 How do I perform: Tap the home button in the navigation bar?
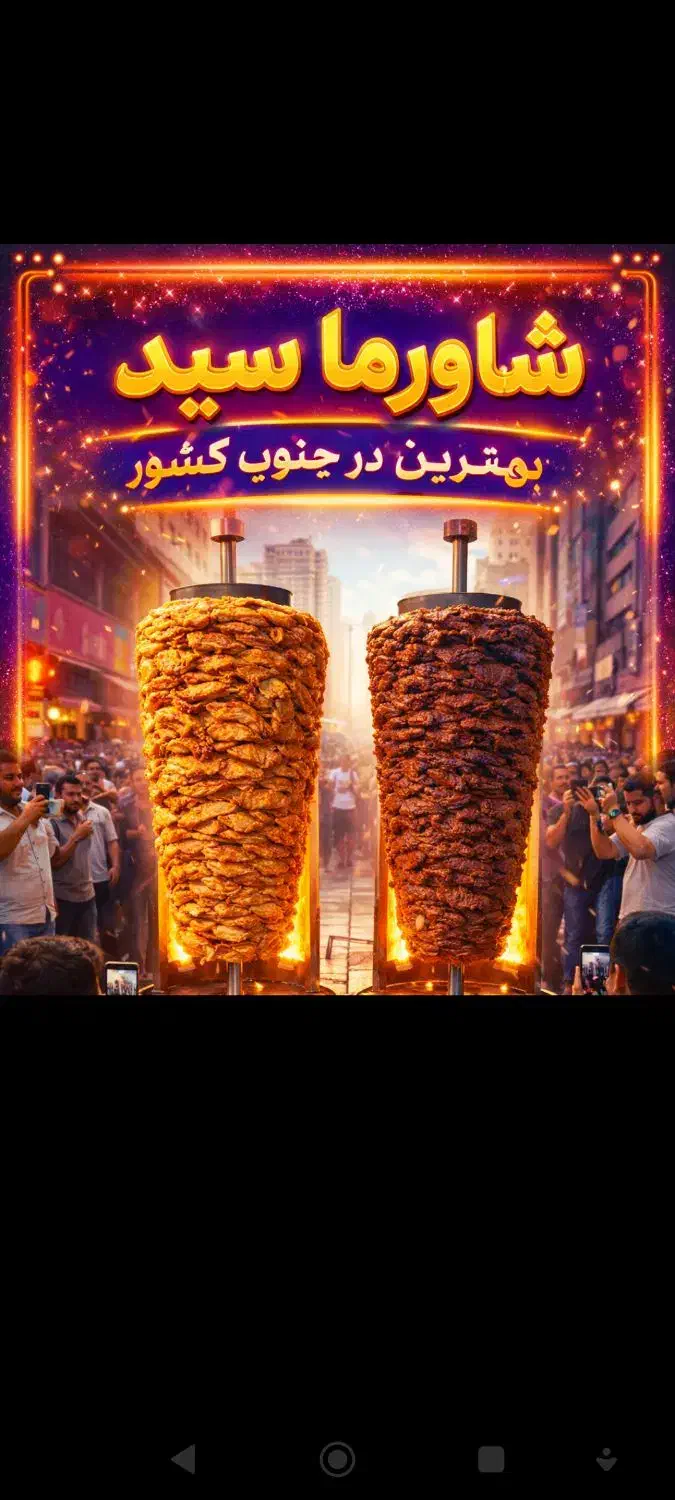[337, 1459]
